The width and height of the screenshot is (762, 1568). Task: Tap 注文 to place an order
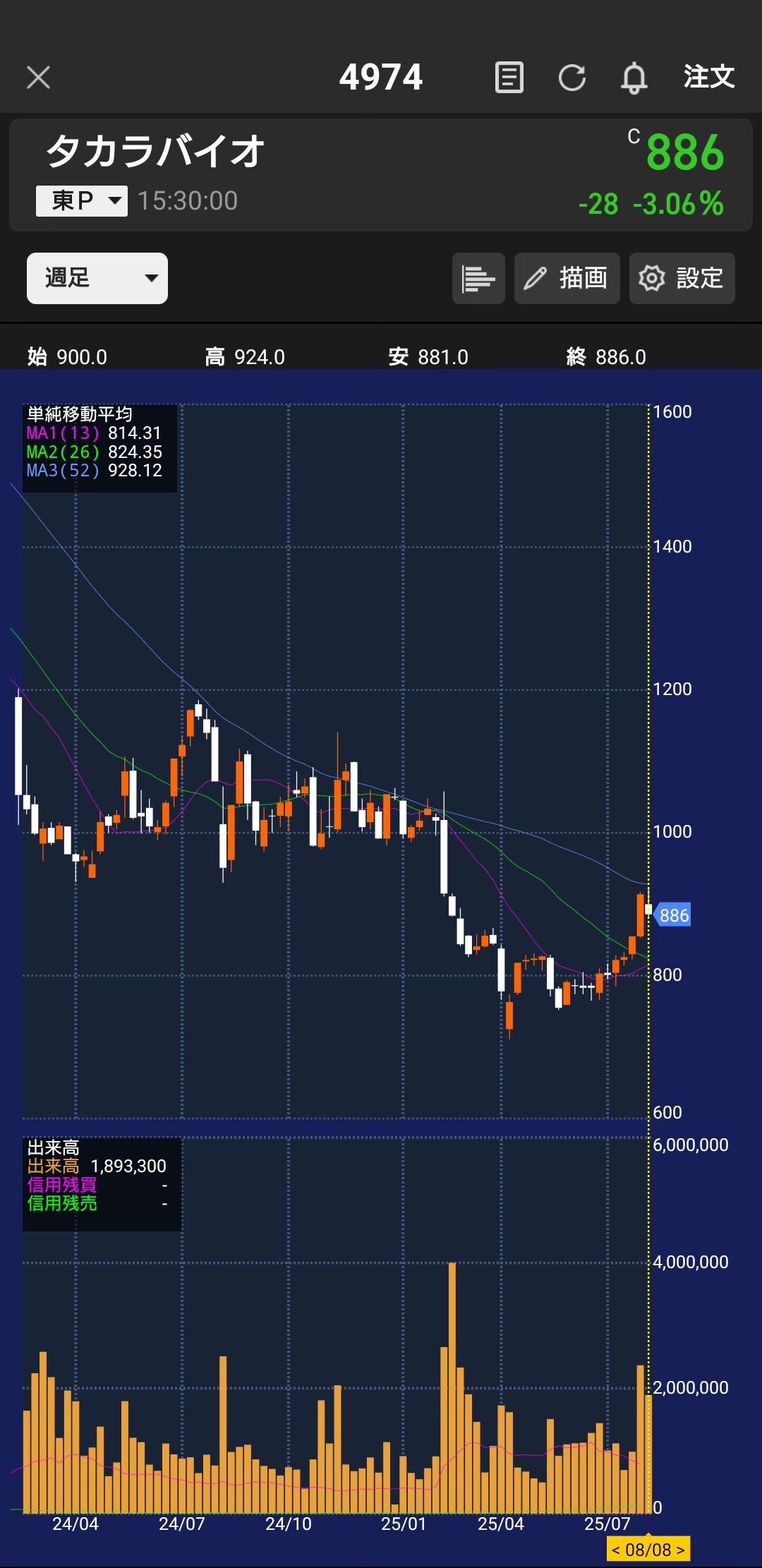tap(708, 76)
